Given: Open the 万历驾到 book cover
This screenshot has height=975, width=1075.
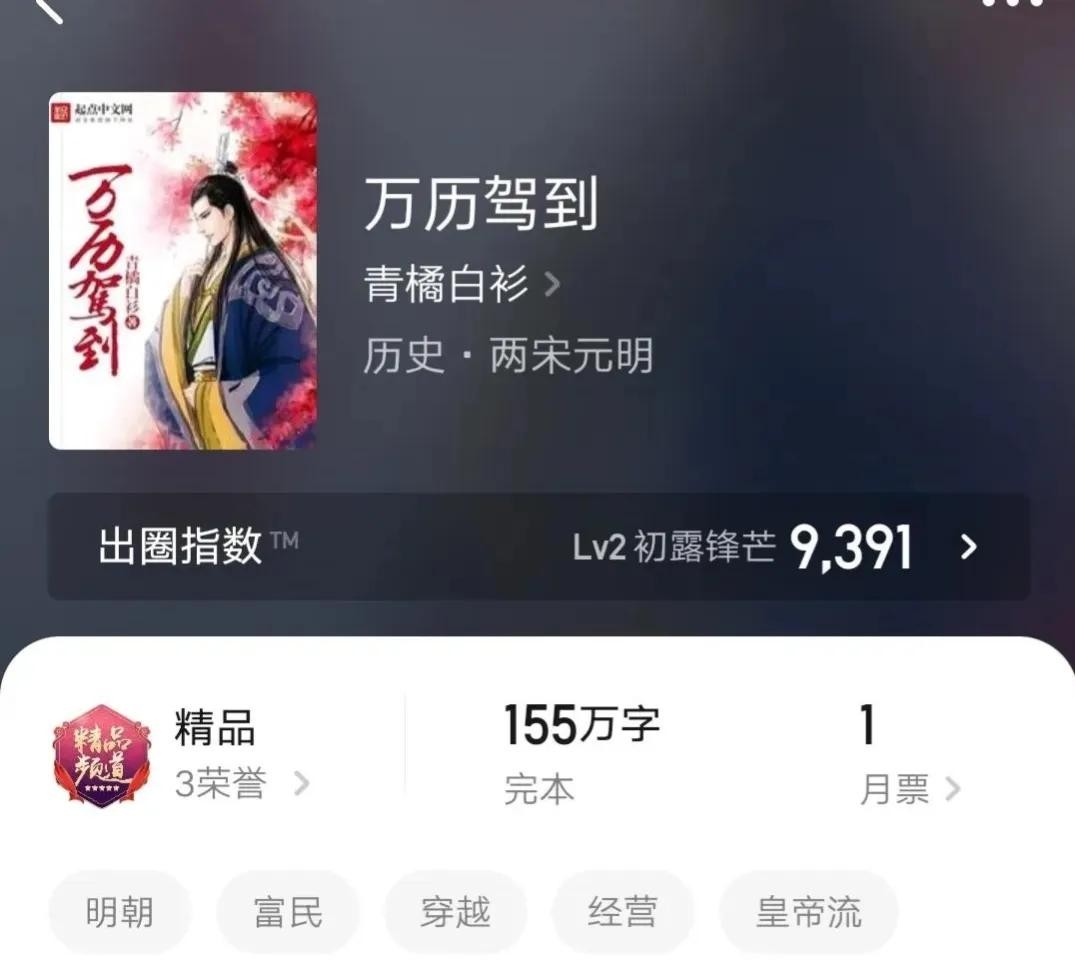Looking at the screenshot, I should [183, 270].
